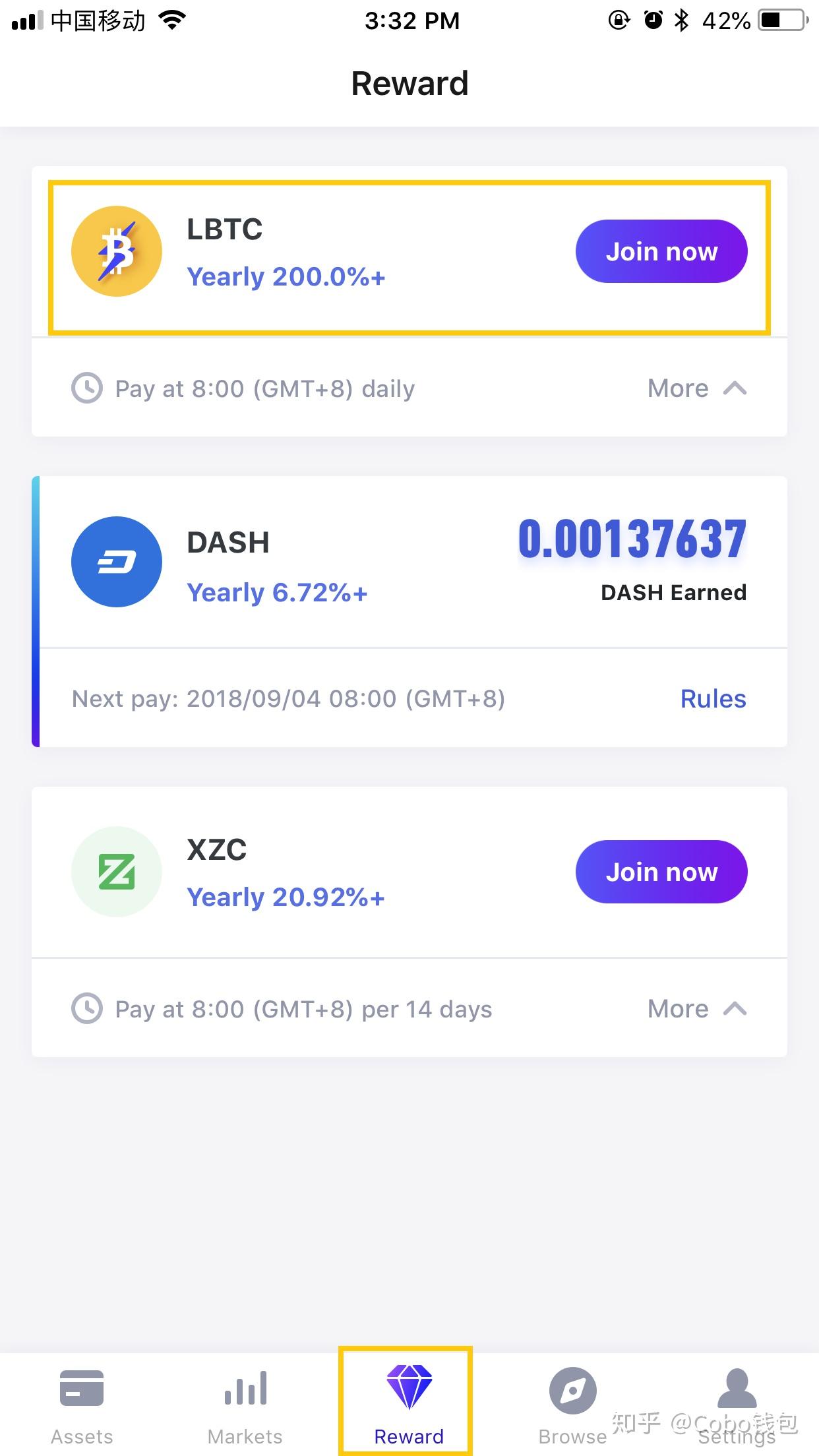This screenshot has width=819, height=1456.
Task: View DASH reward rules
Action: pos(713,698)
